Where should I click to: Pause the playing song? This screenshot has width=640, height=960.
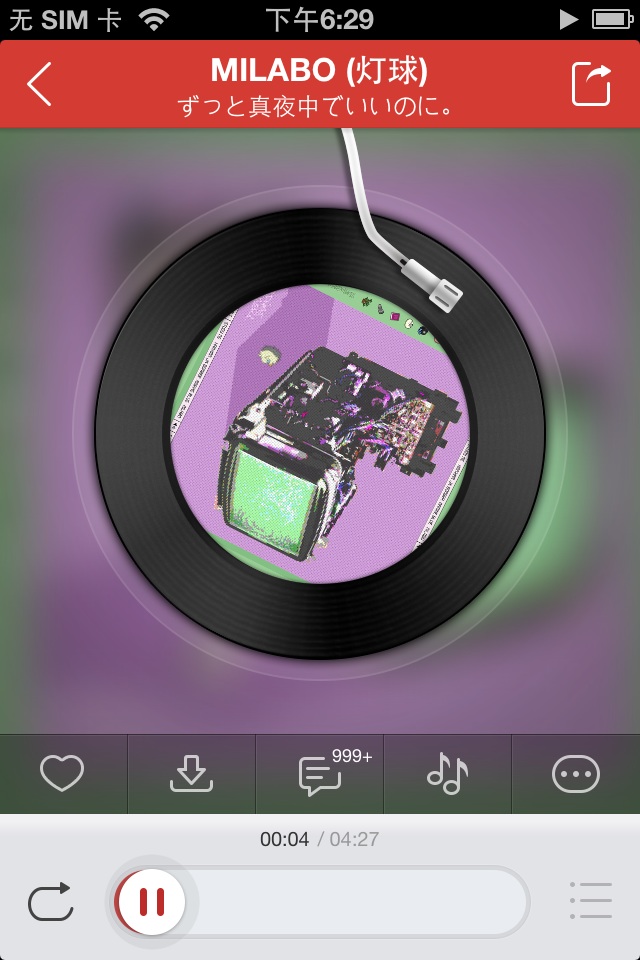151,902
